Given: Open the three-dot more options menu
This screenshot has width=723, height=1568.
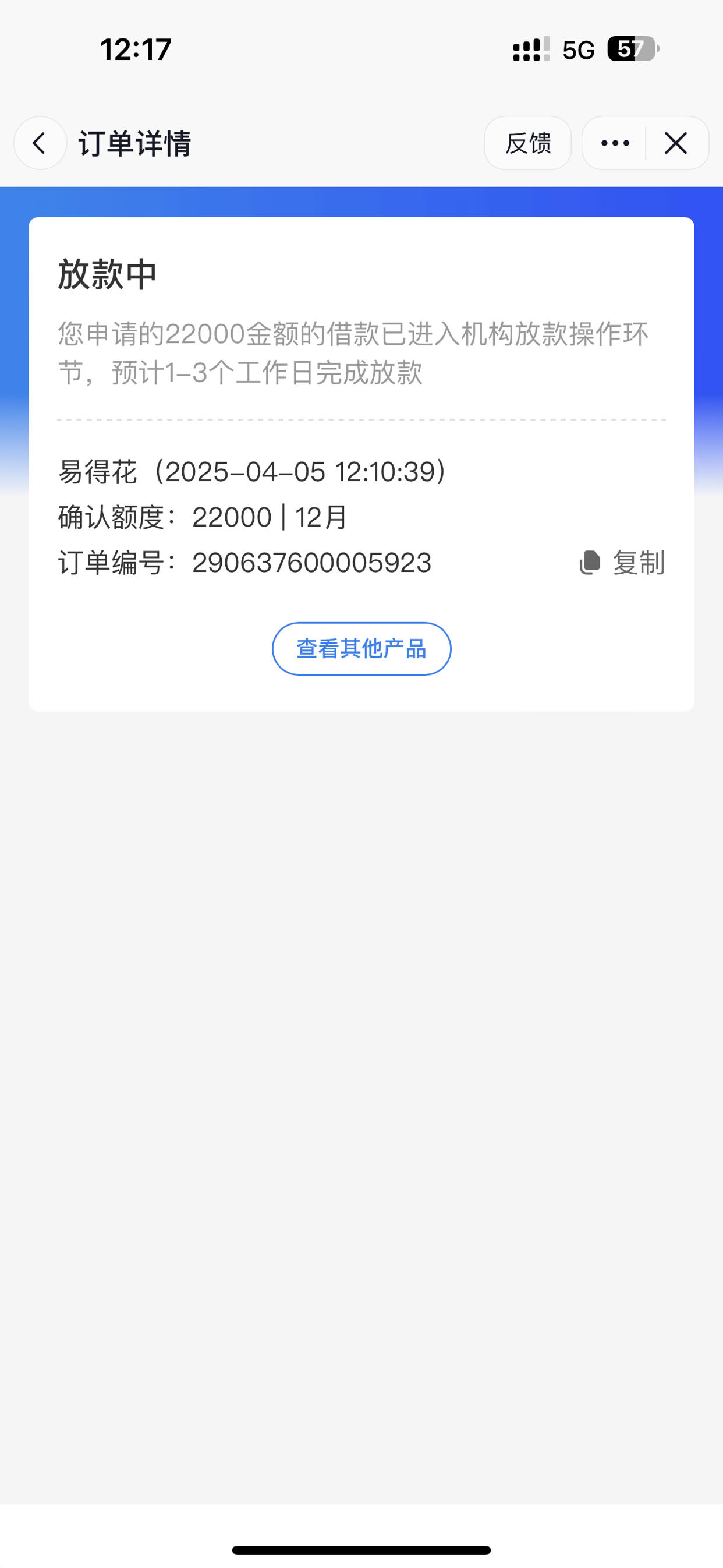Looking at the screenshot, I should click(615, 143).
